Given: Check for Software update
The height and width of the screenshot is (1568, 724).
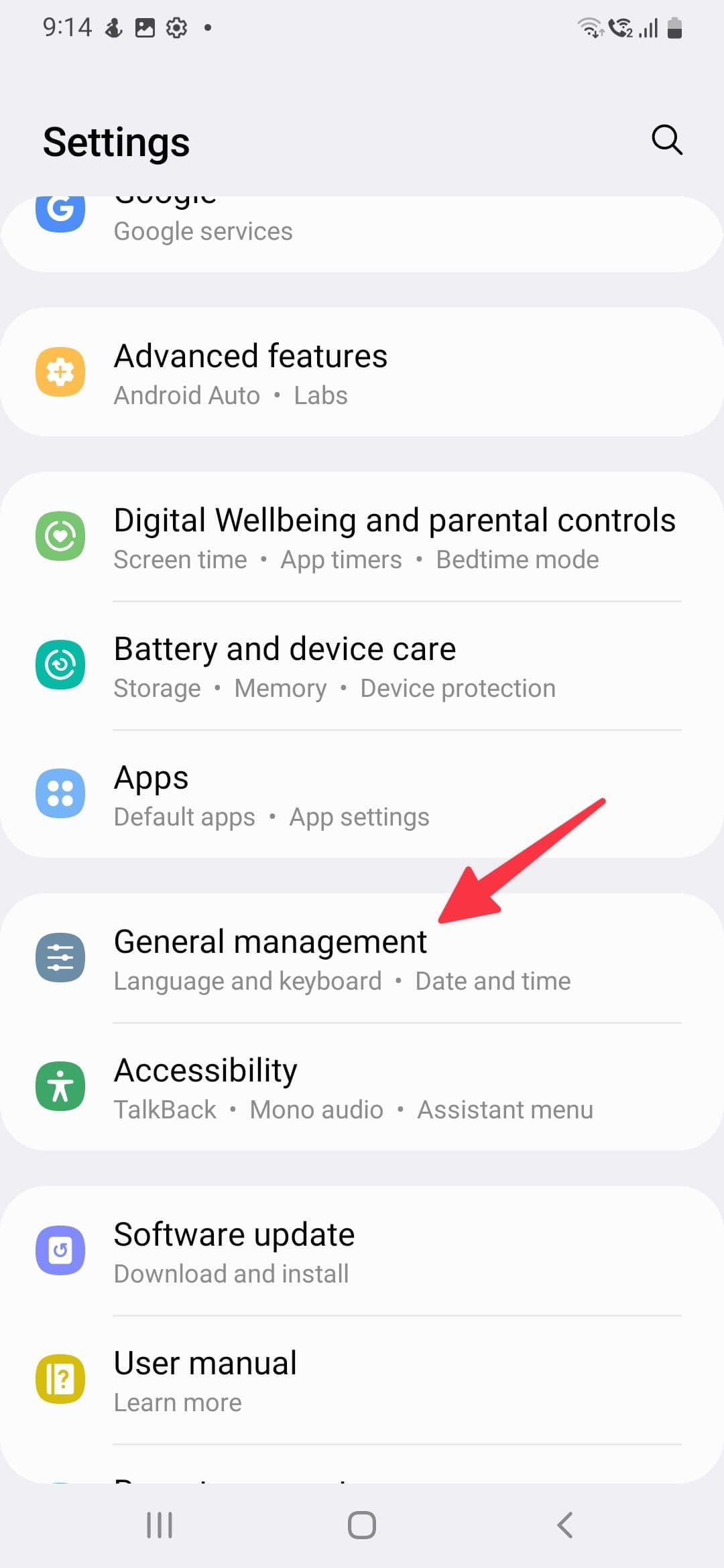Looking at the screenshot, I should tap(362, 1252).
